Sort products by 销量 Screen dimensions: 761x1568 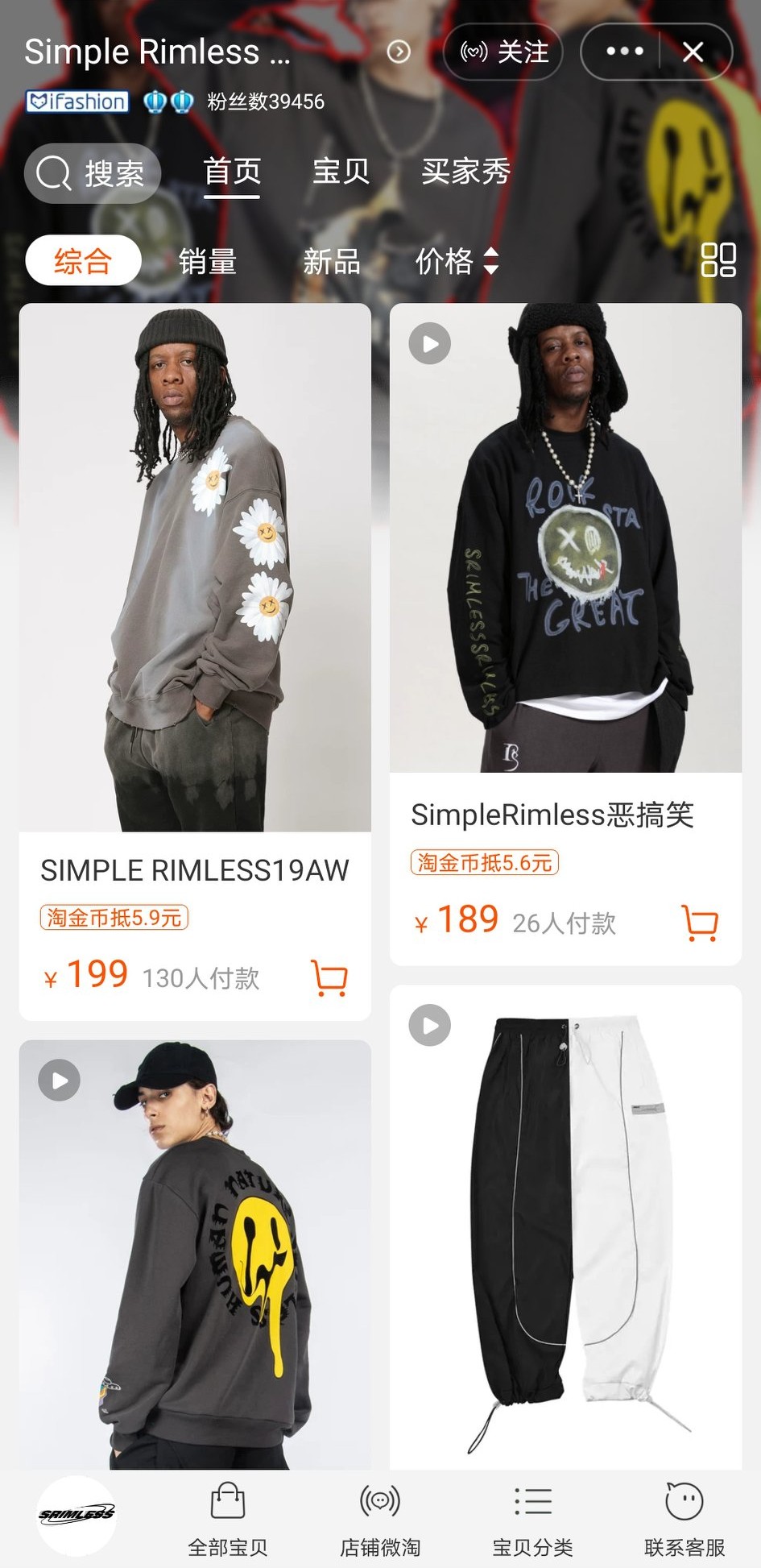208,261
